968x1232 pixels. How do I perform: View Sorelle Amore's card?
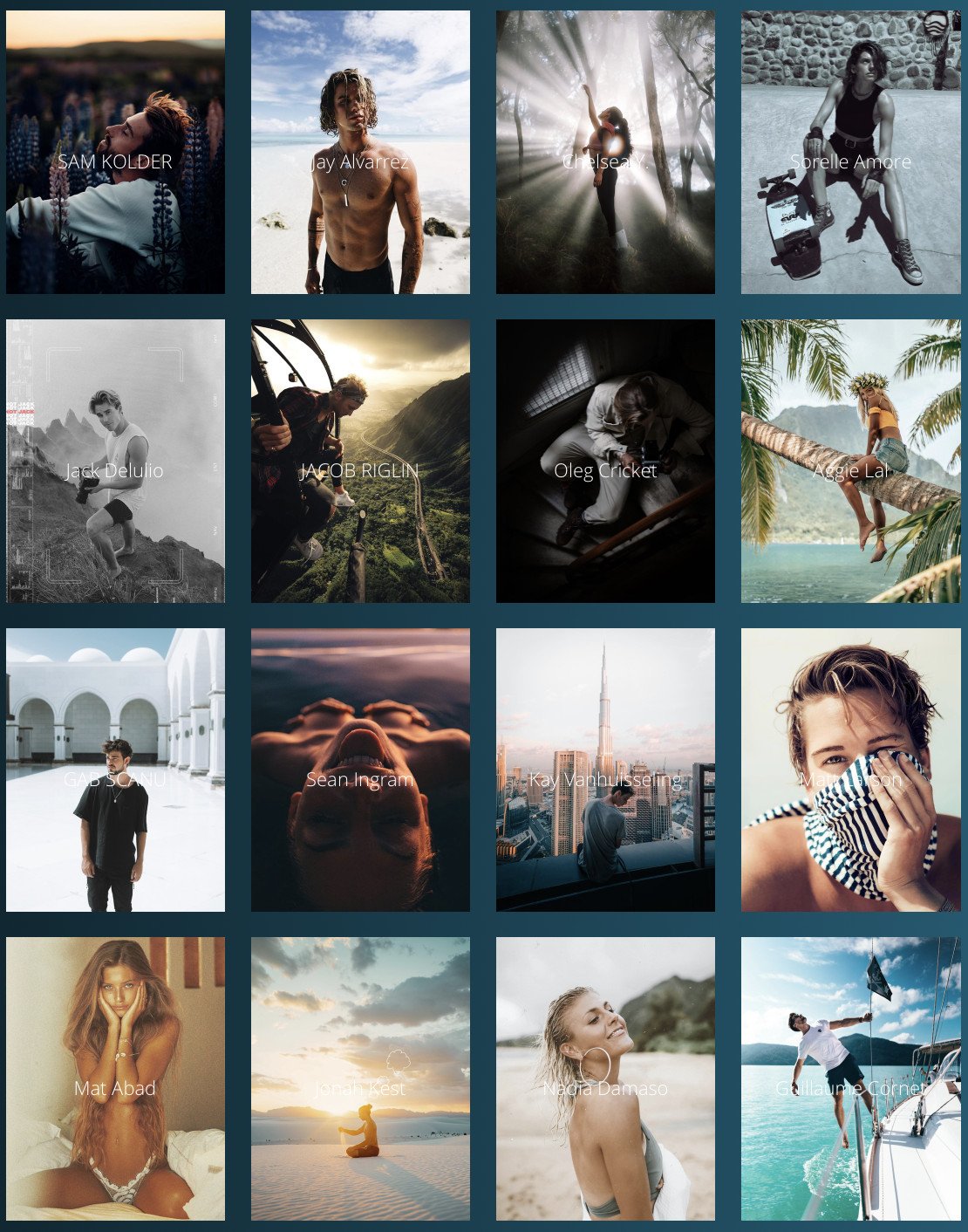pos(850,153)
